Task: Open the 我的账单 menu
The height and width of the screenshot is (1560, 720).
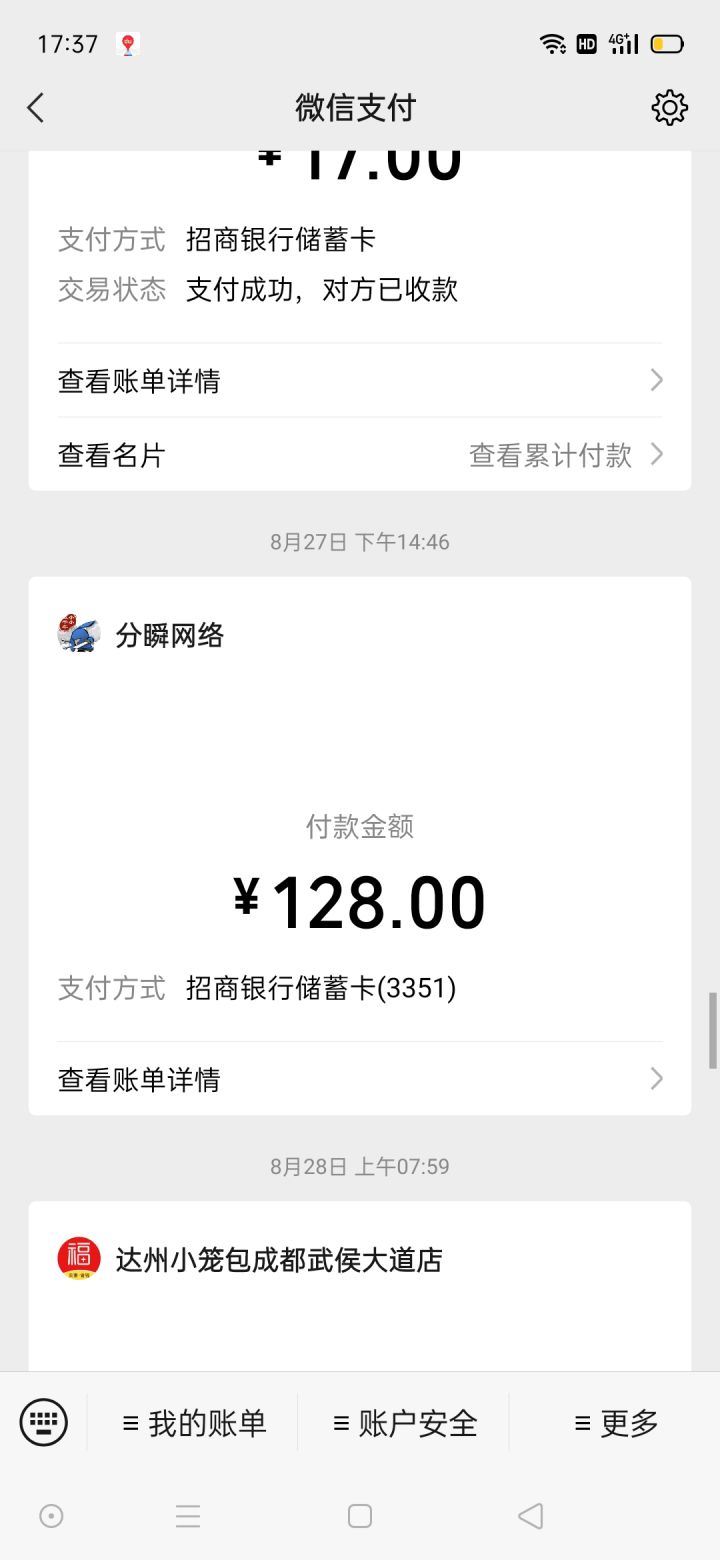Action: pos(194,1422)
